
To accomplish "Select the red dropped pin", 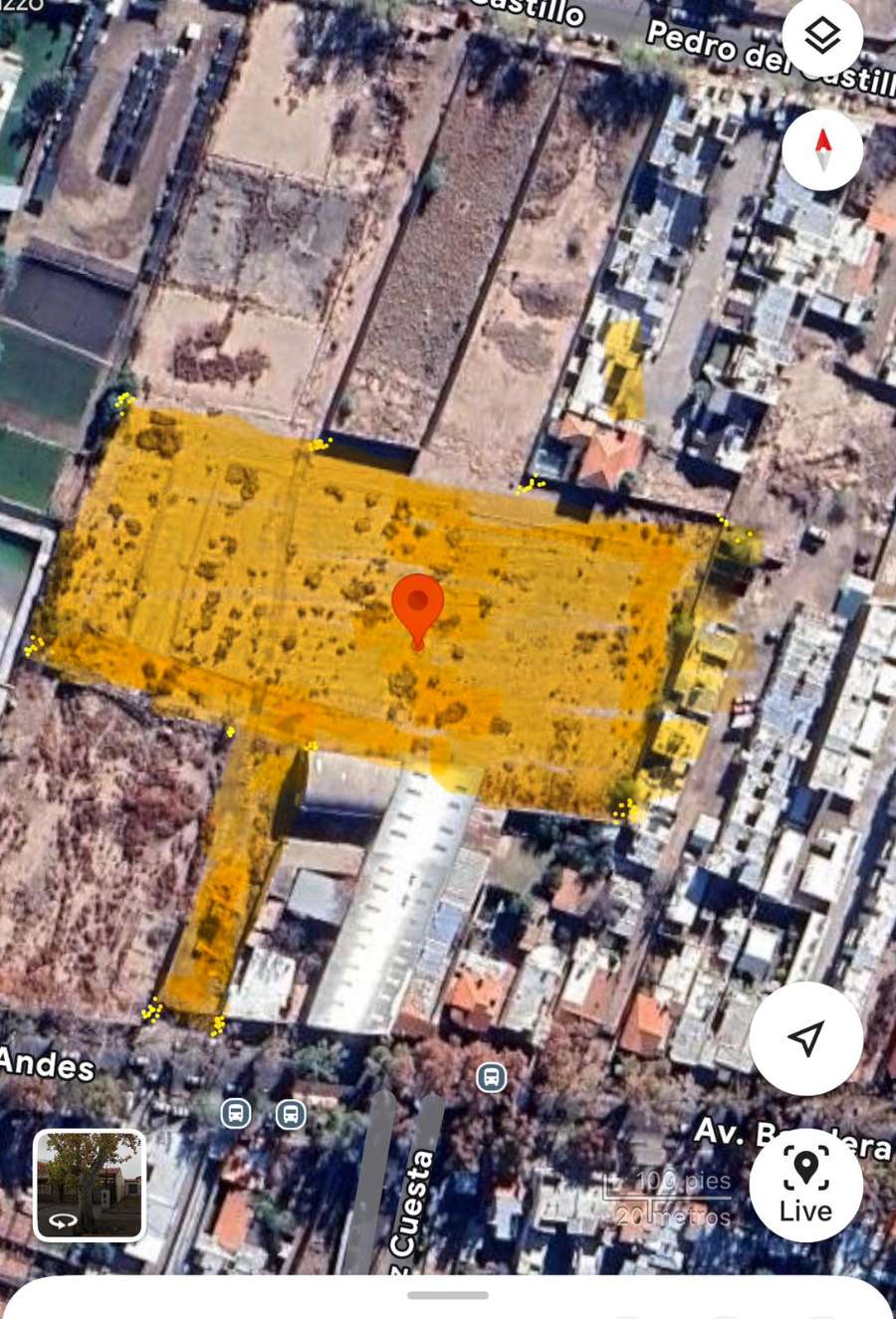I will pyautogui.click(x=417, y=607).
